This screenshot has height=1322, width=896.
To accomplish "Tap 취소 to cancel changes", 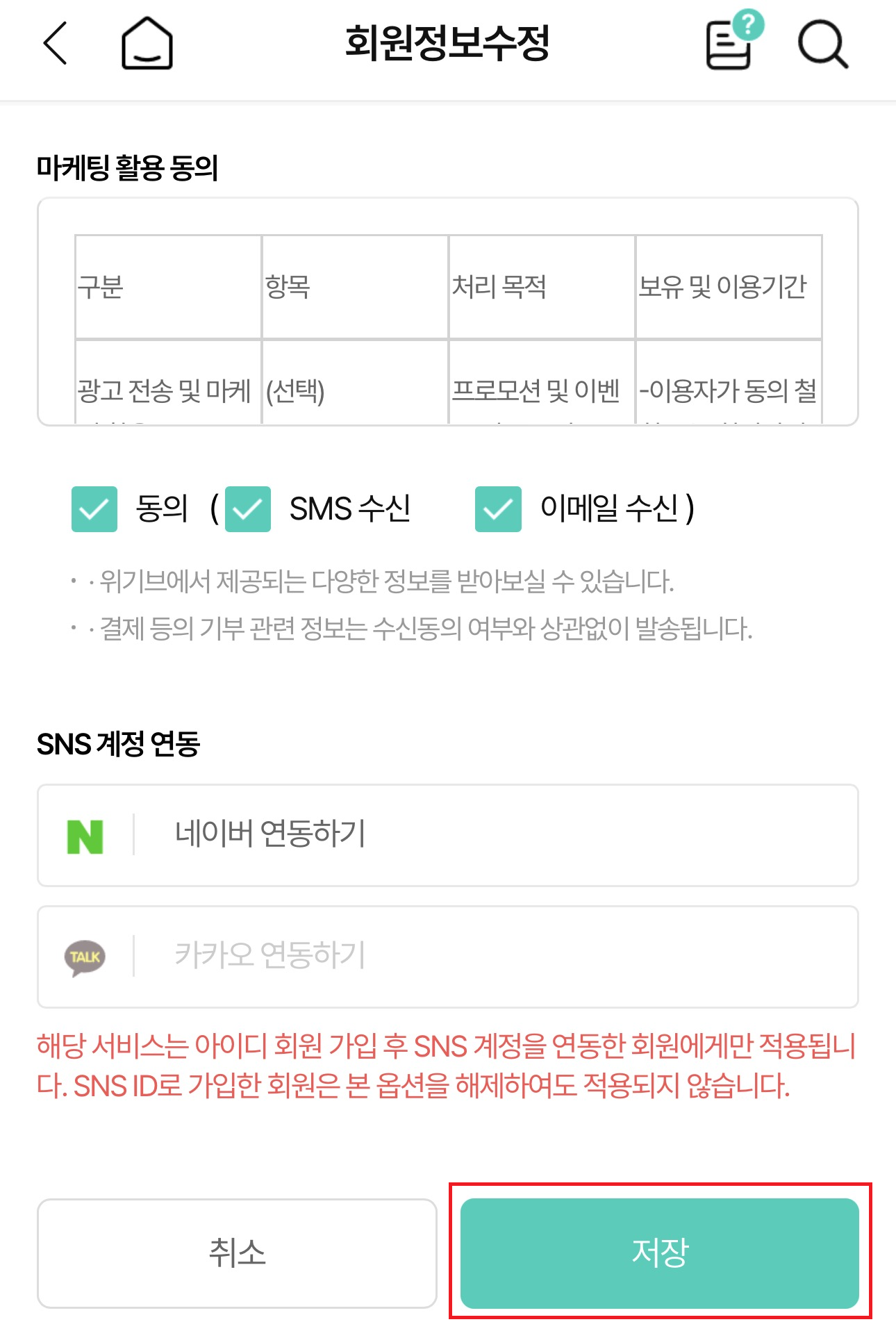I will tap(237, 1253).
